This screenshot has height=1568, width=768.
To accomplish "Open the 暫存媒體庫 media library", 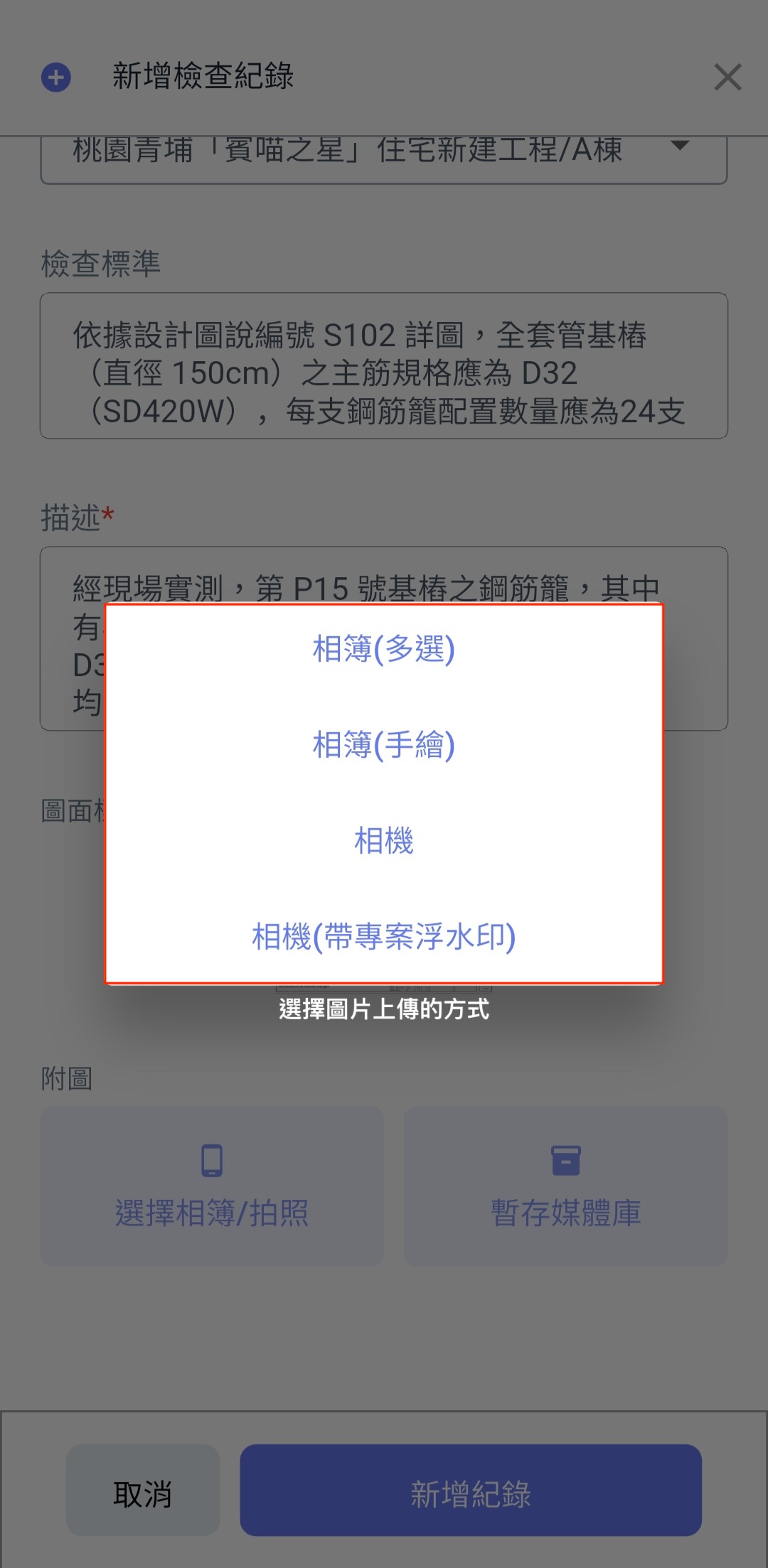I will click(x=565, y=1186).
